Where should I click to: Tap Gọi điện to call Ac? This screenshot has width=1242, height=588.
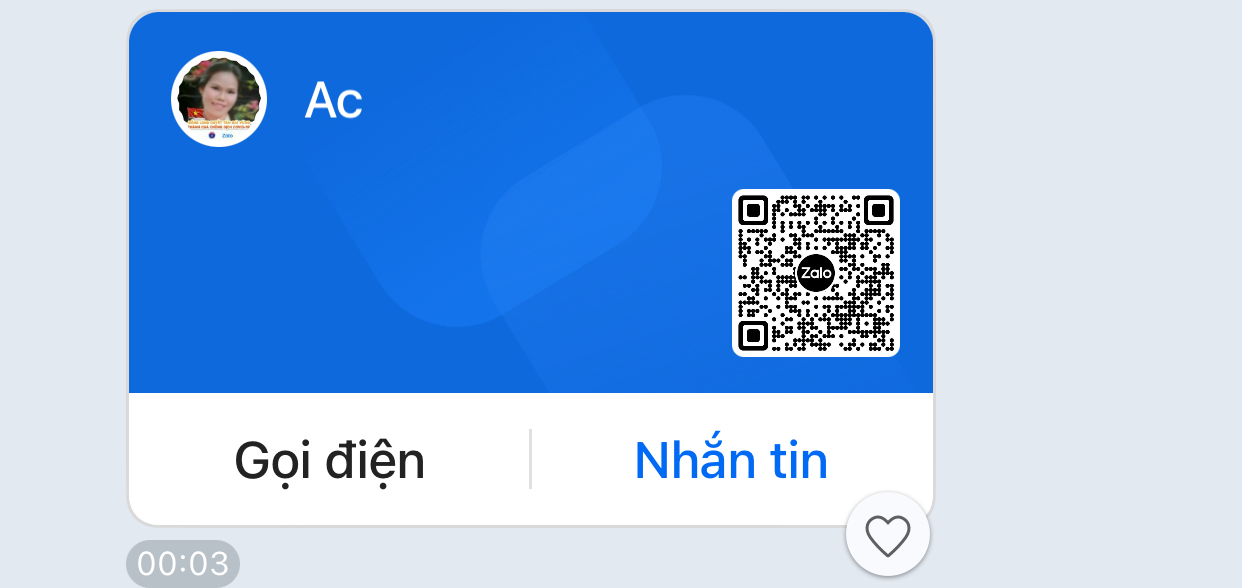(x=330, y=461)
